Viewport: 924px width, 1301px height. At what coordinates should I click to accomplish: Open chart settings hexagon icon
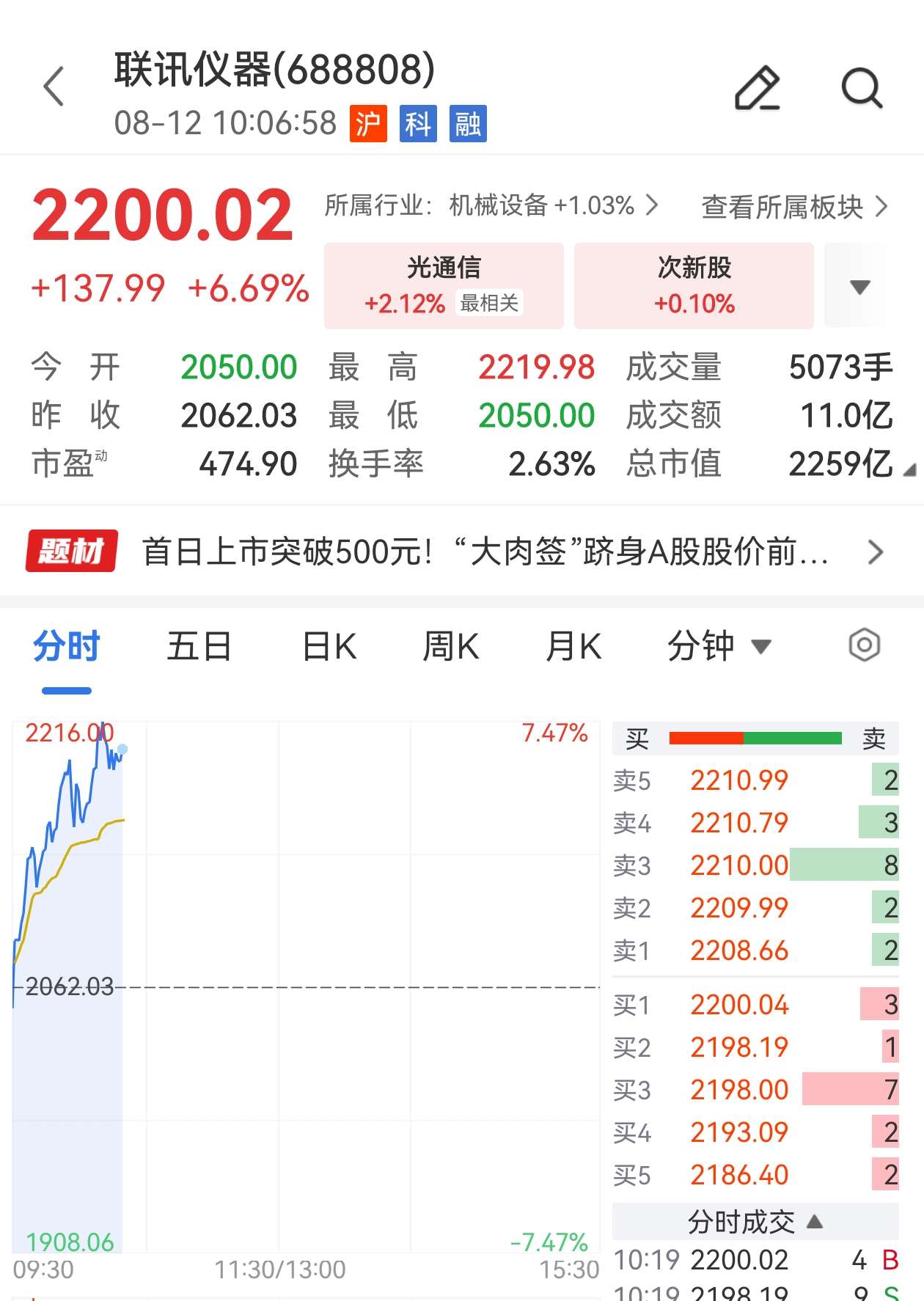point(865,645)
